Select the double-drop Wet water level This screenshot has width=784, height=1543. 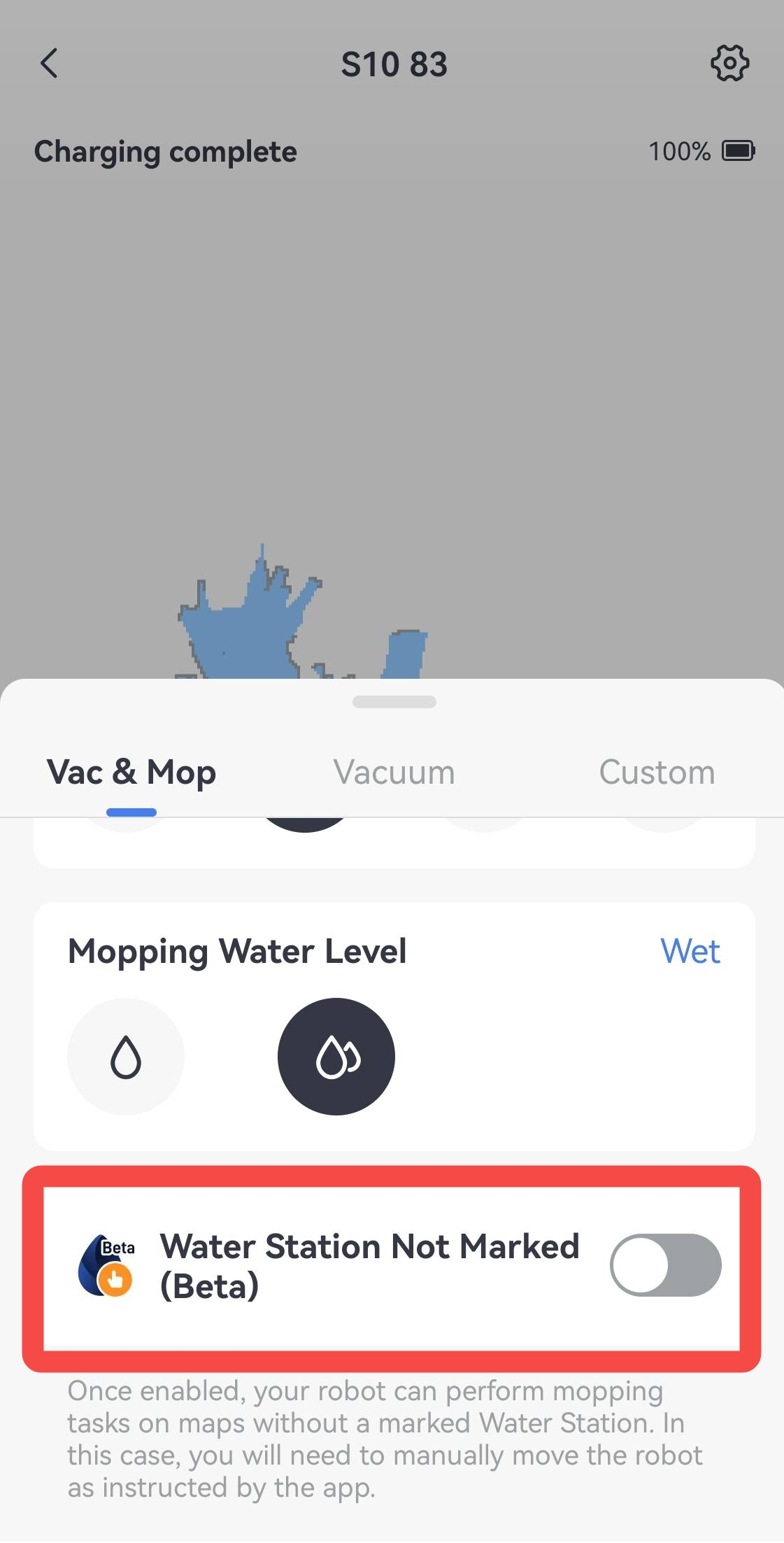point(336,1056)
